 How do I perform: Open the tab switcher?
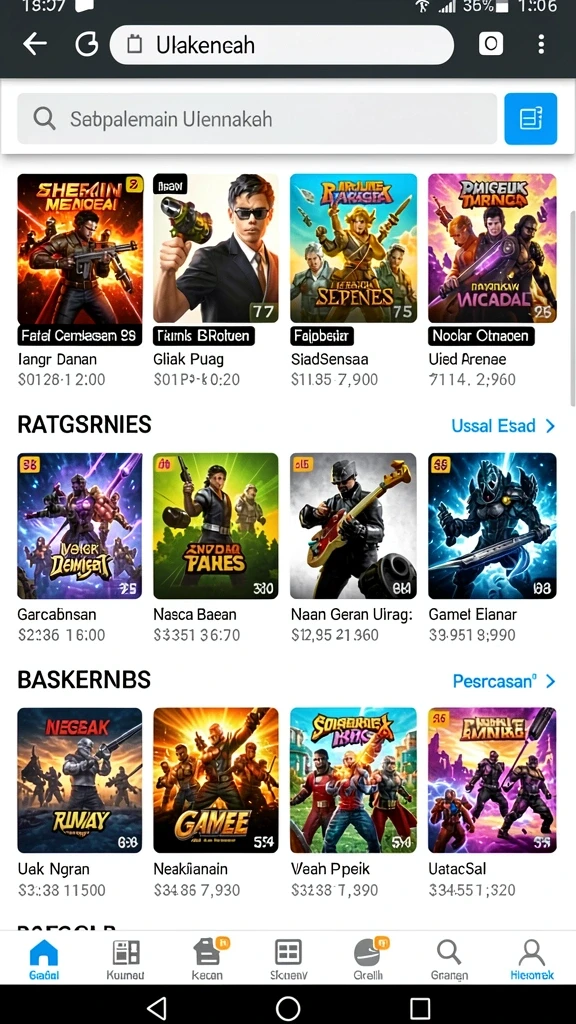[490, 44]
